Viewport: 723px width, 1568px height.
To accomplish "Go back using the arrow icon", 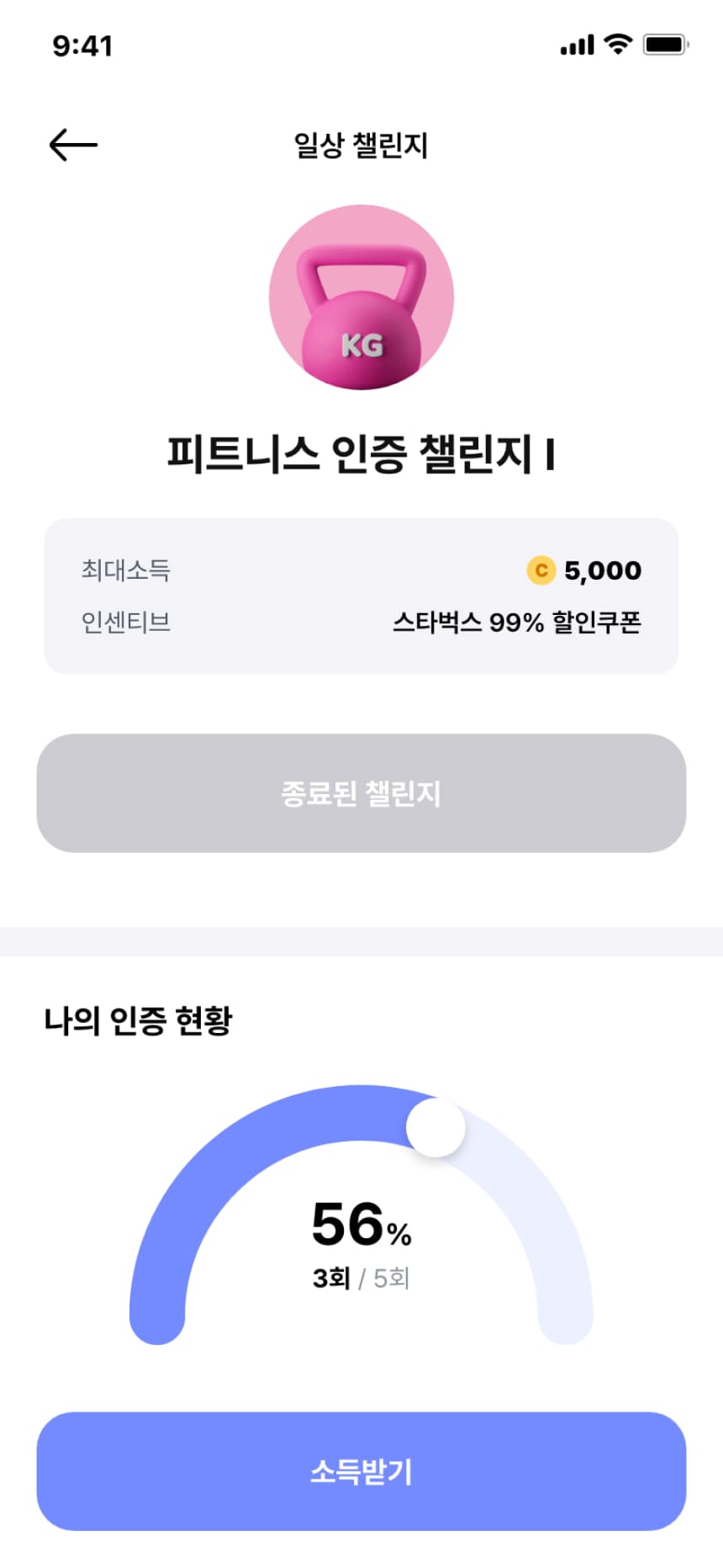I will 73,145.
